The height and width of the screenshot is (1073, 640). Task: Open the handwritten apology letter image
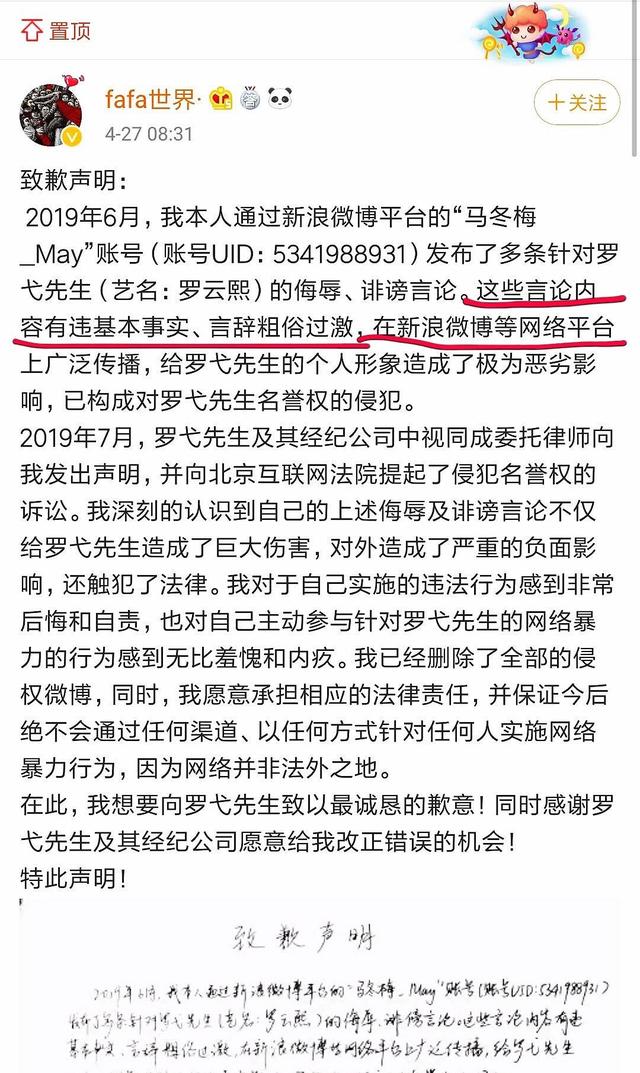(x=320, y=986)
